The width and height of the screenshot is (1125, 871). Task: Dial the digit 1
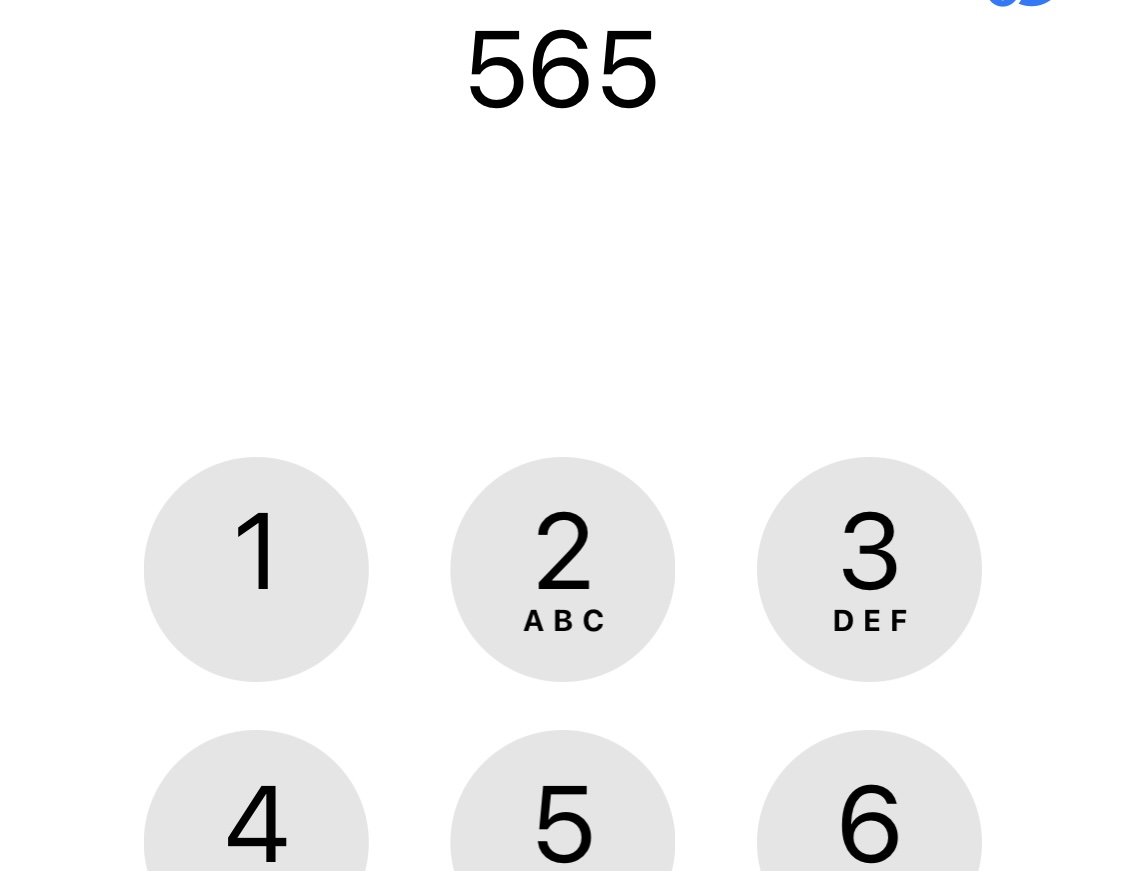(x=256, y=569)
